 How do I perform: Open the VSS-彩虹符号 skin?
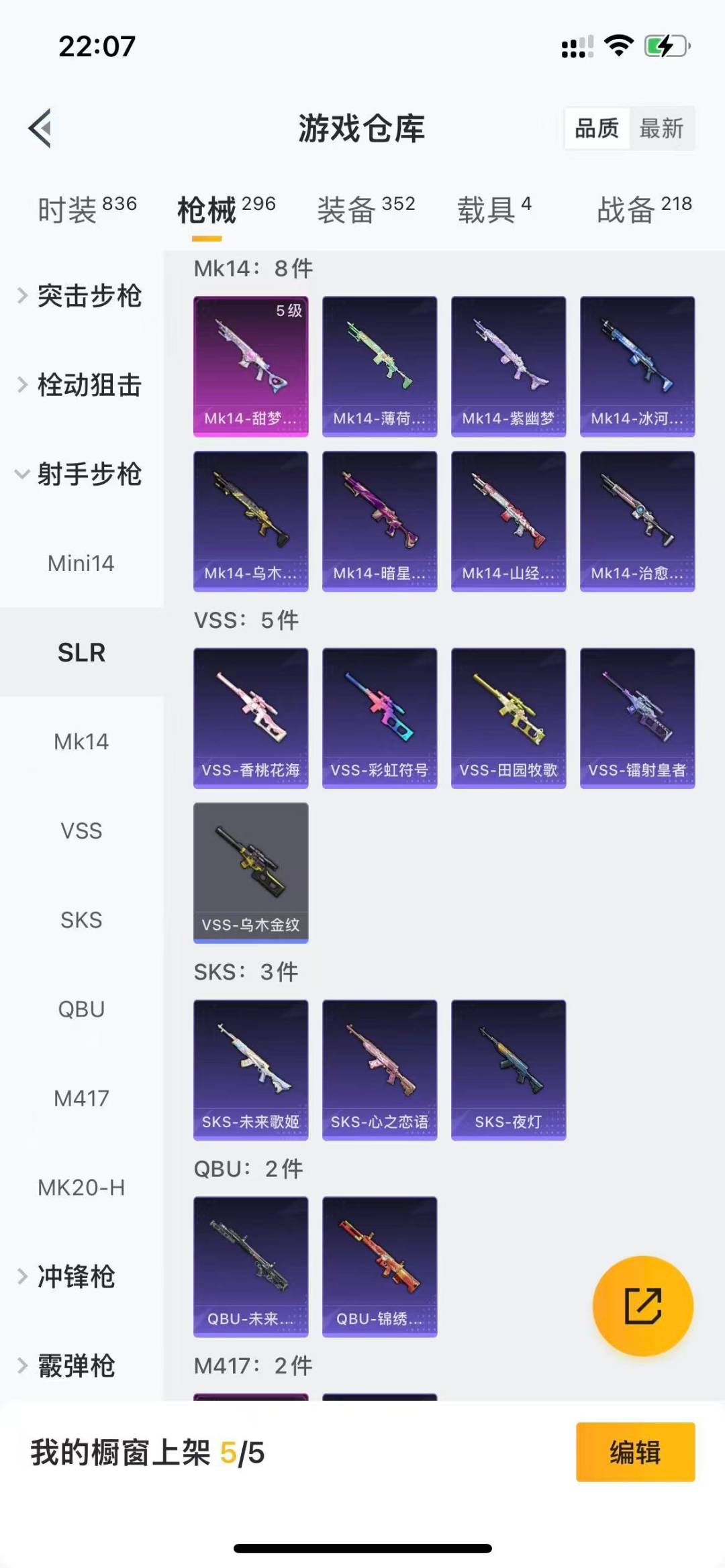point(379,717)
